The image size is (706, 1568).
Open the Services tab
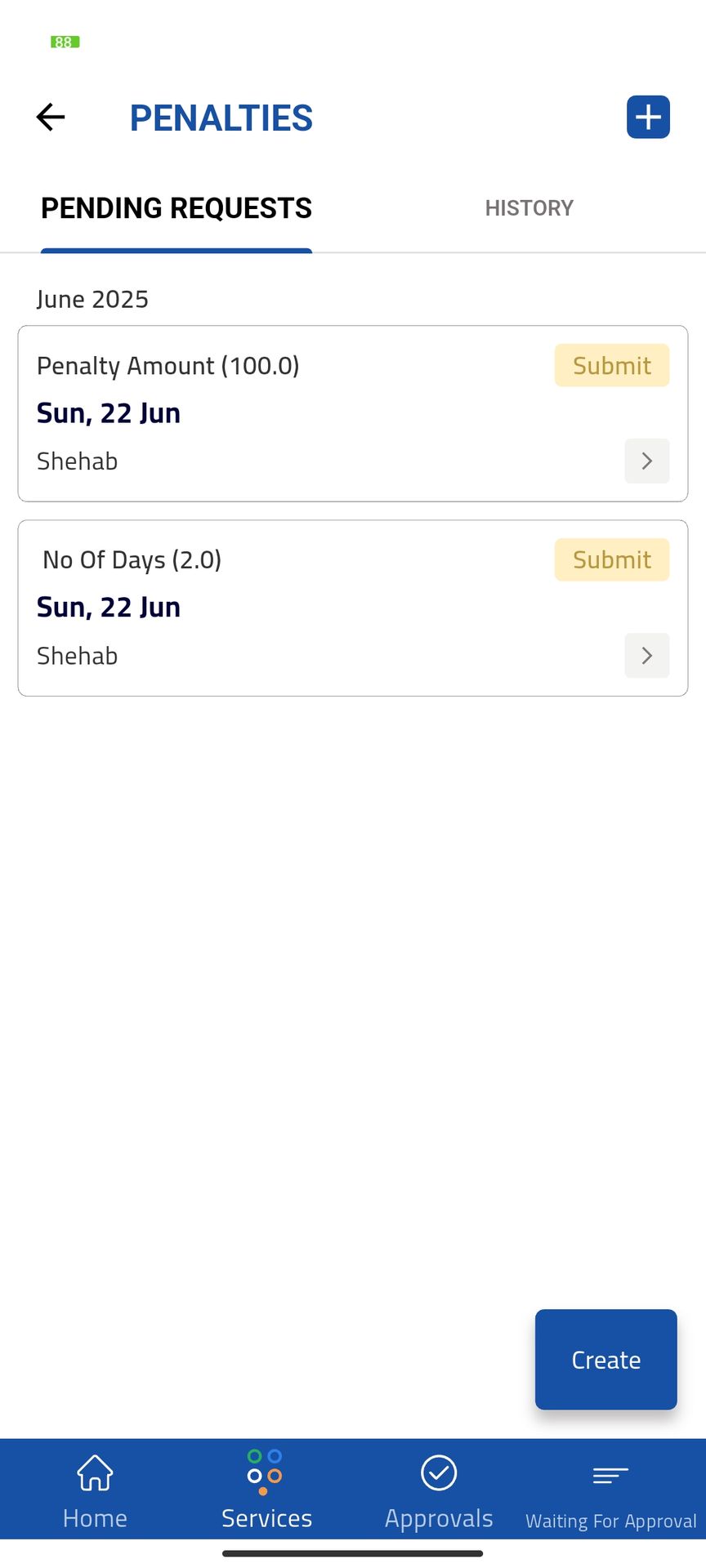pyautogui.click(x=266, y=1491)
